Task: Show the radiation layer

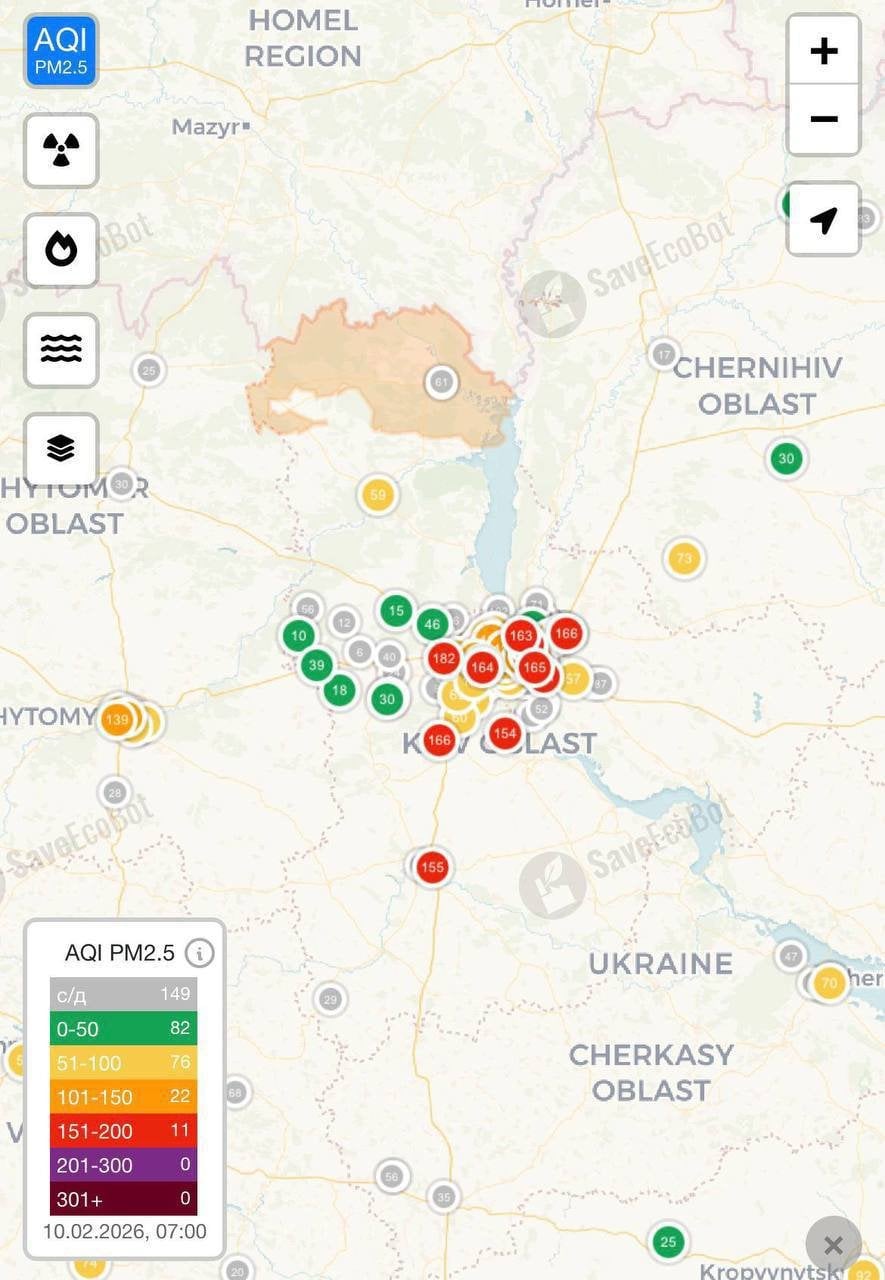Action: coord(61,151)
